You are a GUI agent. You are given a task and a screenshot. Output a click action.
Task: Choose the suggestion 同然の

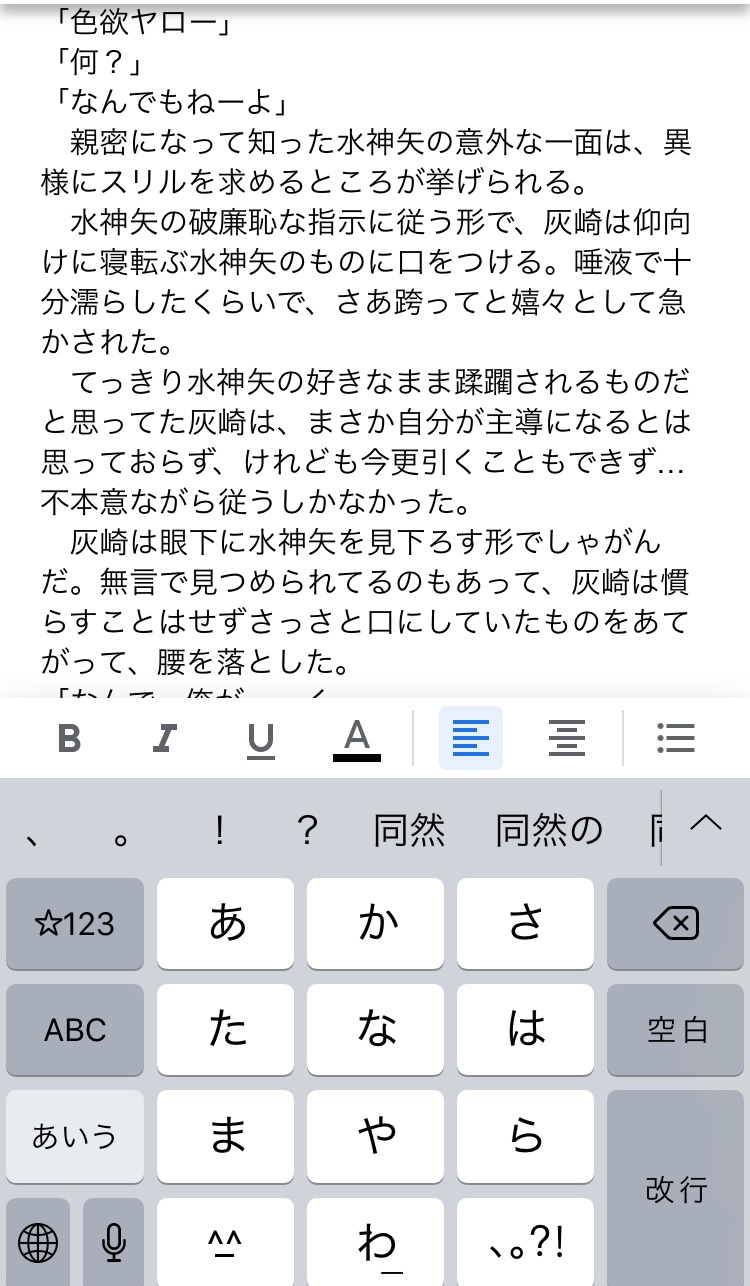pos(549,830)
